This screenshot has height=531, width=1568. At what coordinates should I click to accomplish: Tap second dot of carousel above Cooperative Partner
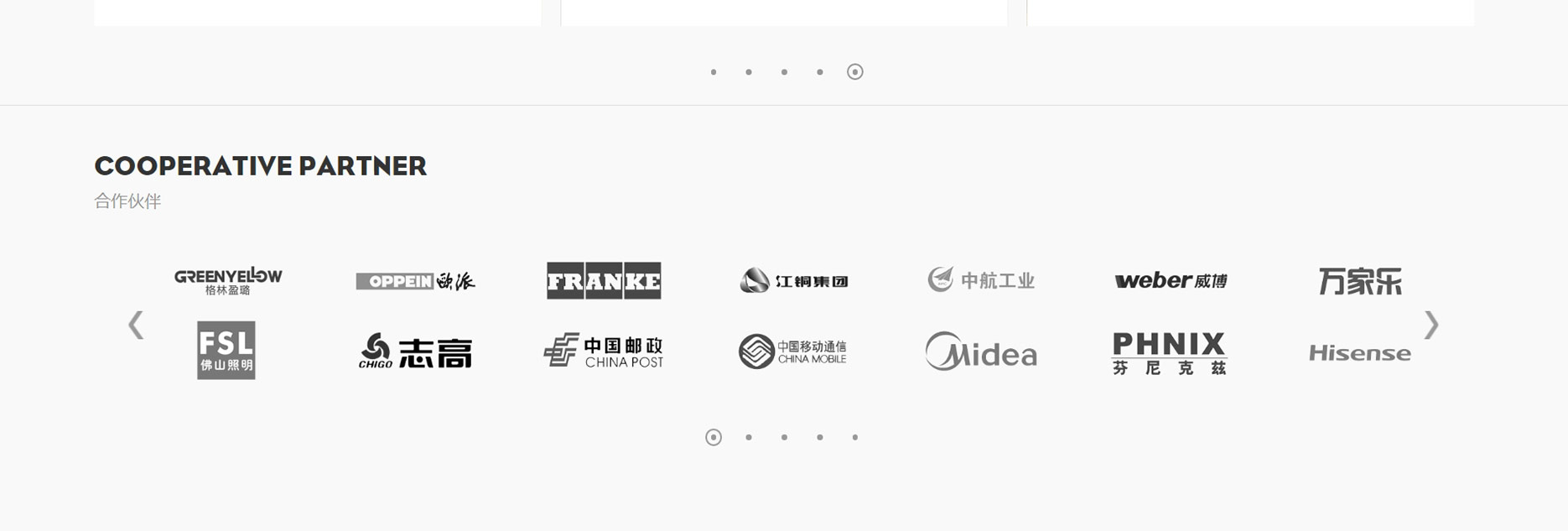pos(749,72)
